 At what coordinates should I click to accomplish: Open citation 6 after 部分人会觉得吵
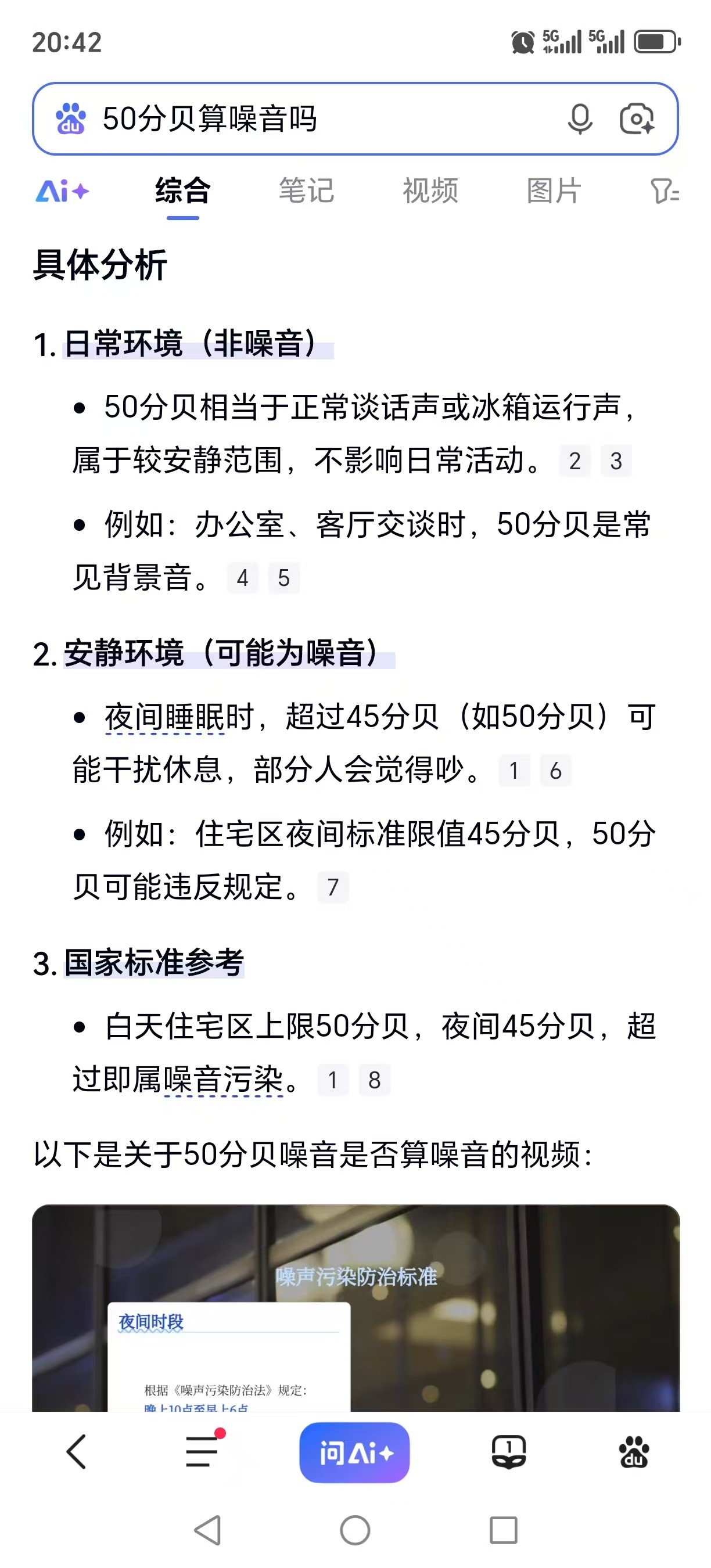click(x=555, y=771)
